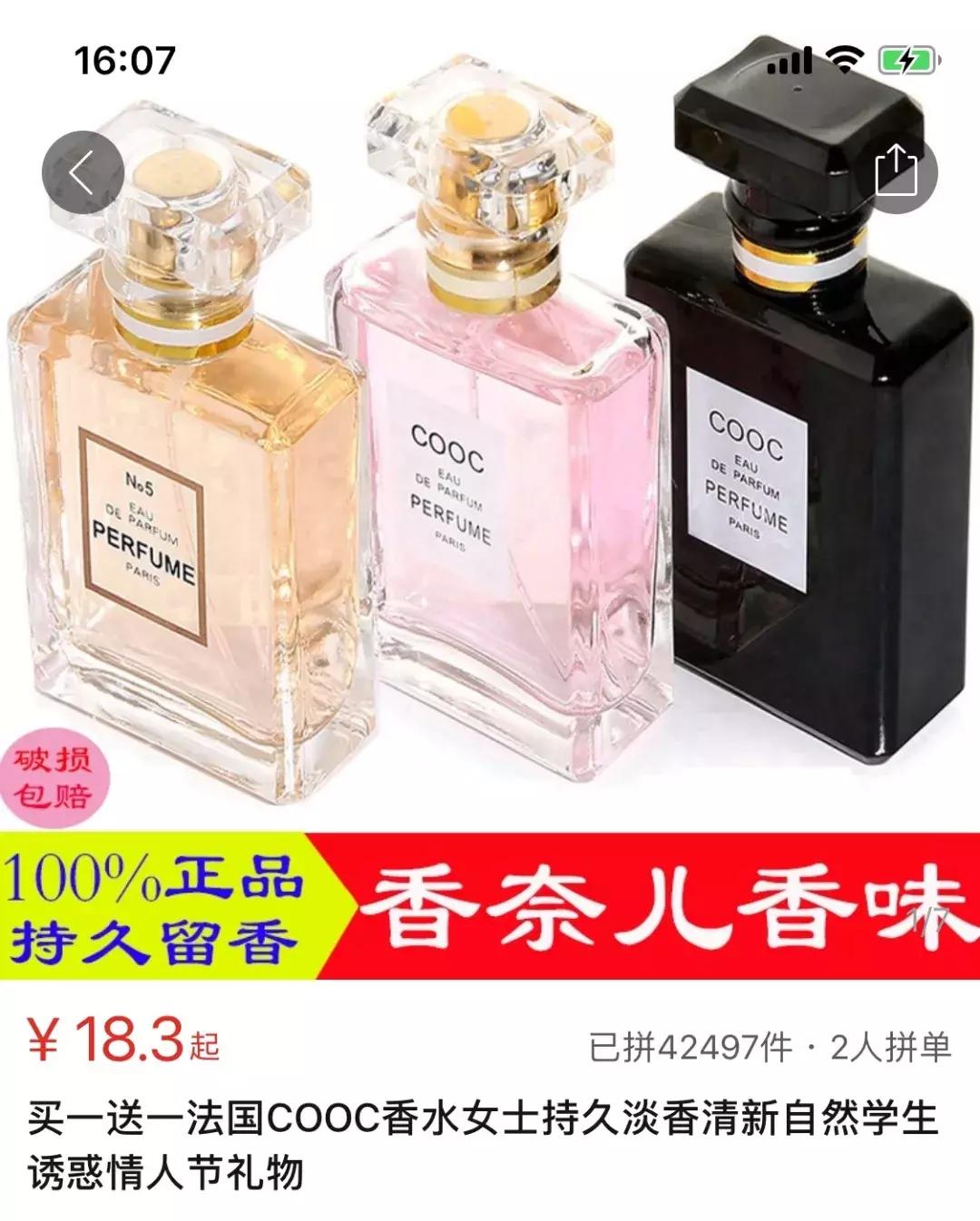Go back using the arrow button
Viewport: 980px width, 1221px height.
83,173
